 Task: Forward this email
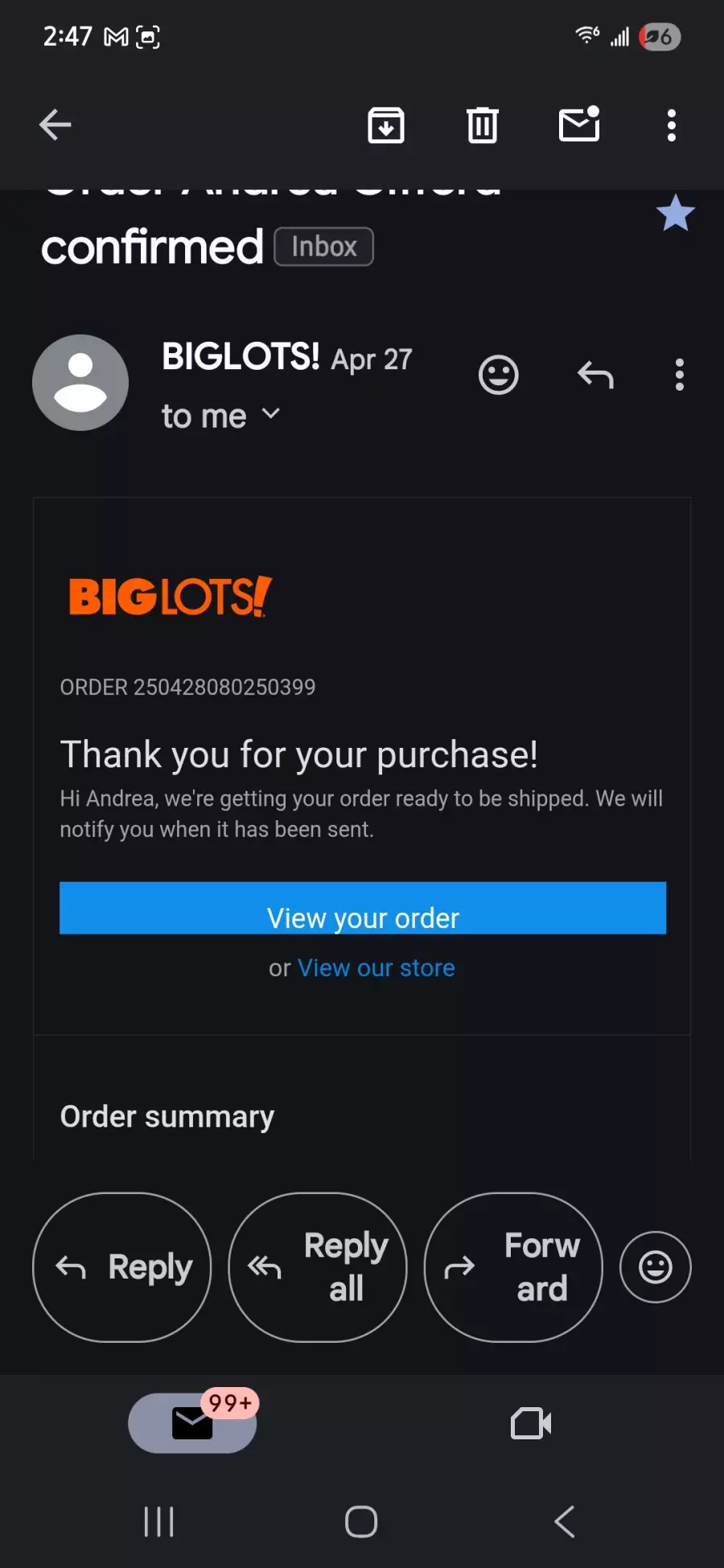[x=513, y=1267]
